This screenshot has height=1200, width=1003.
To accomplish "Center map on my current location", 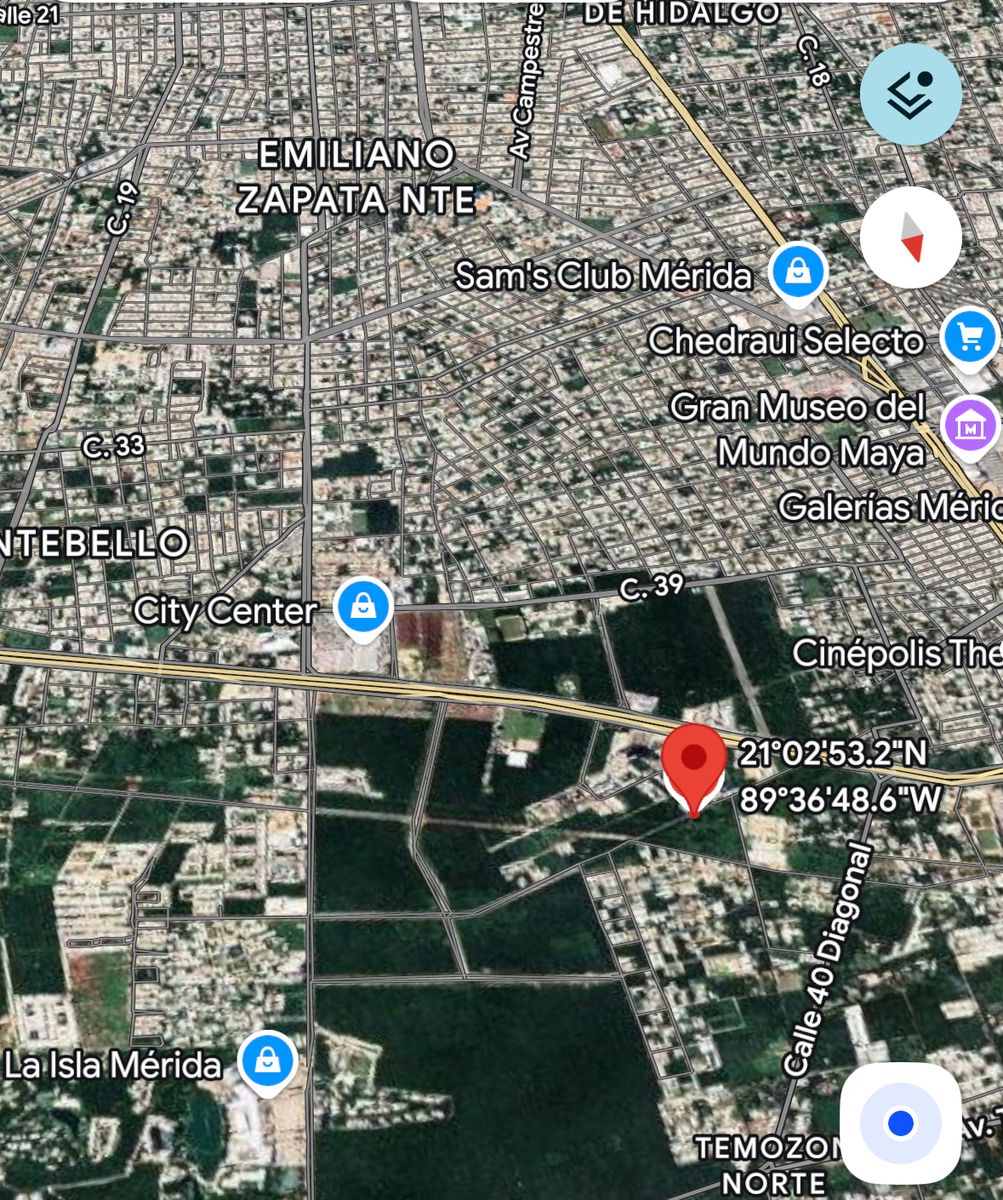I will coord(900,1123).
